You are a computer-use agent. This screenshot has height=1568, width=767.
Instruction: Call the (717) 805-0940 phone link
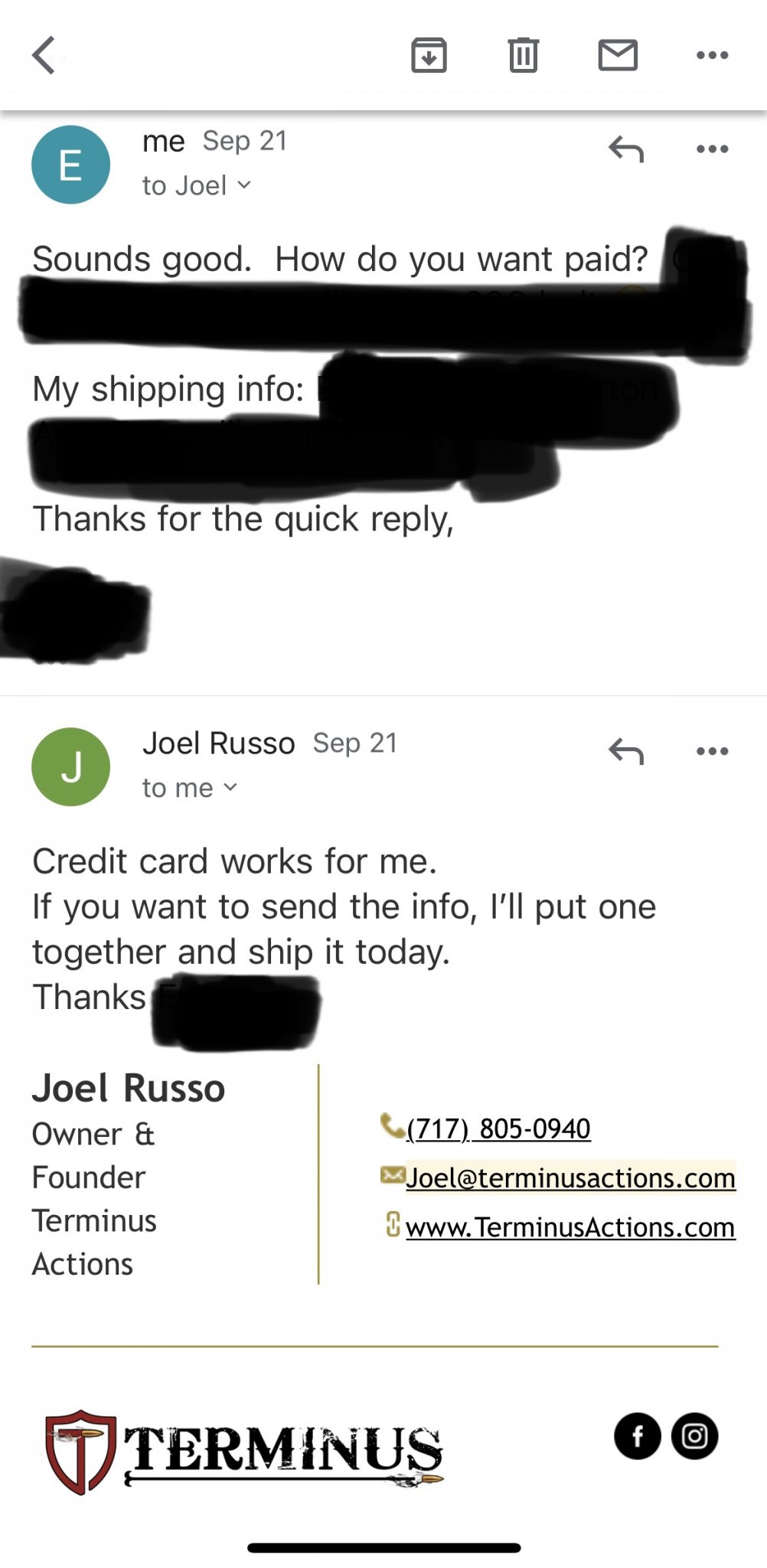[x=498, y=1129]
